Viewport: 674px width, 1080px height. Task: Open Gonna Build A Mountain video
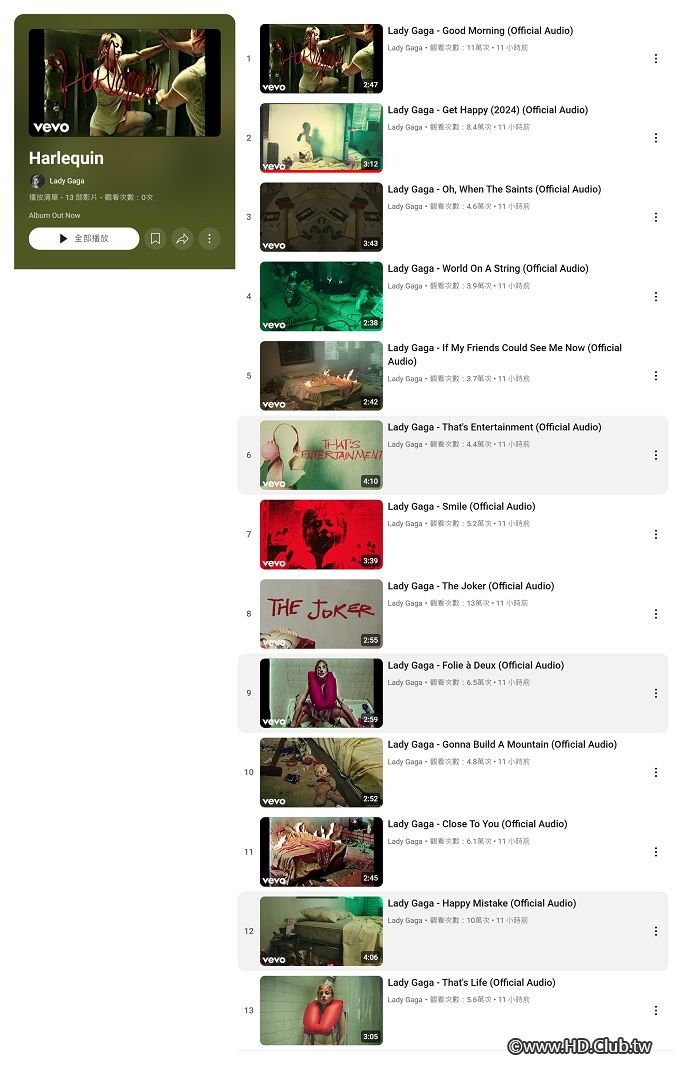coord(502,744)
